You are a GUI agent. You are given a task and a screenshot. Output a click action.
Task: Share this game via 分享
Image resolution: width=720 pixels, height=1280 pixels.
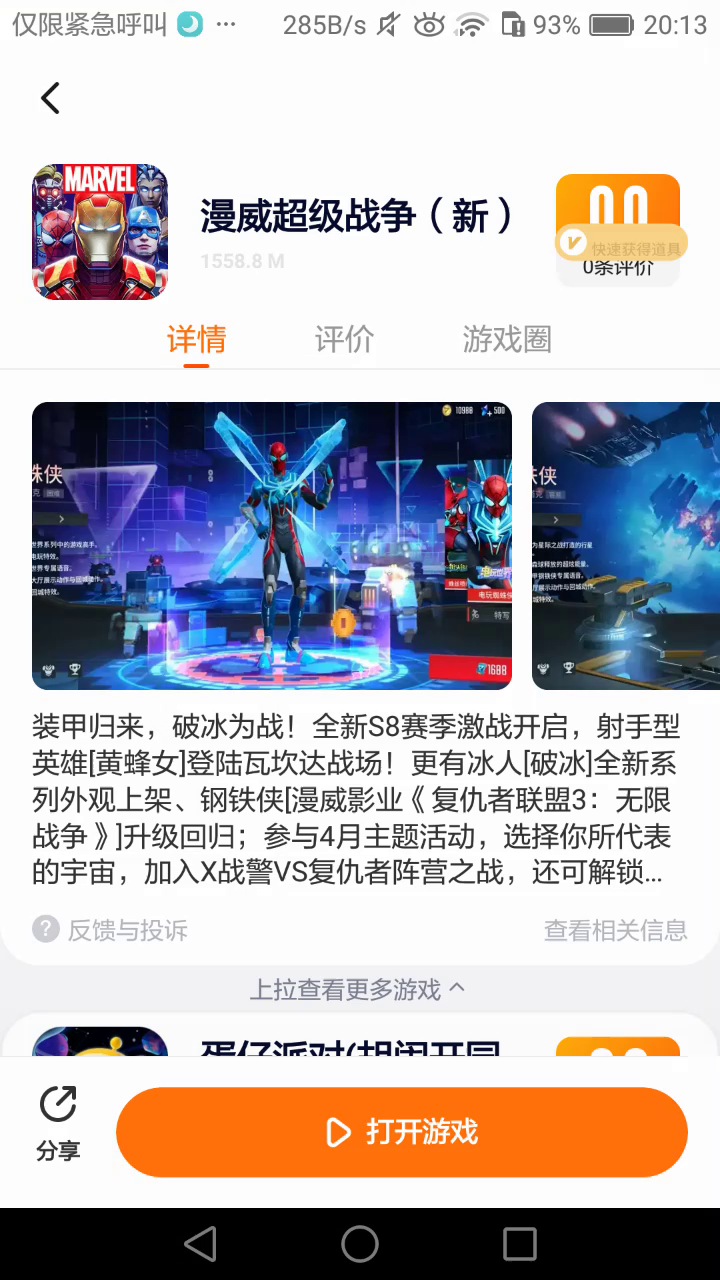[x=58, y=1124]
